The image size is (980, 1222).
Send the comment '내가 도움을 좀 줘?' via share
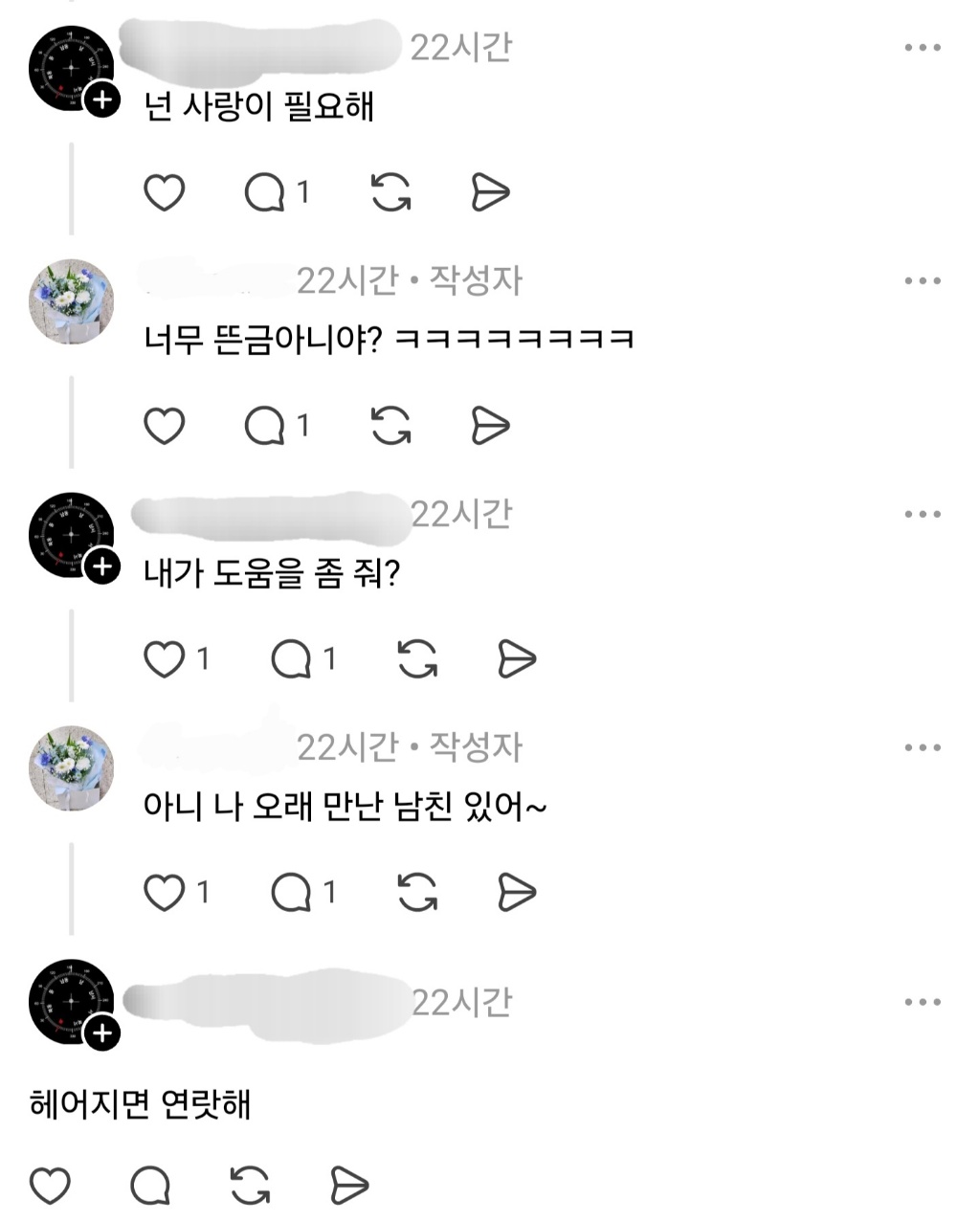pos(517,659)
